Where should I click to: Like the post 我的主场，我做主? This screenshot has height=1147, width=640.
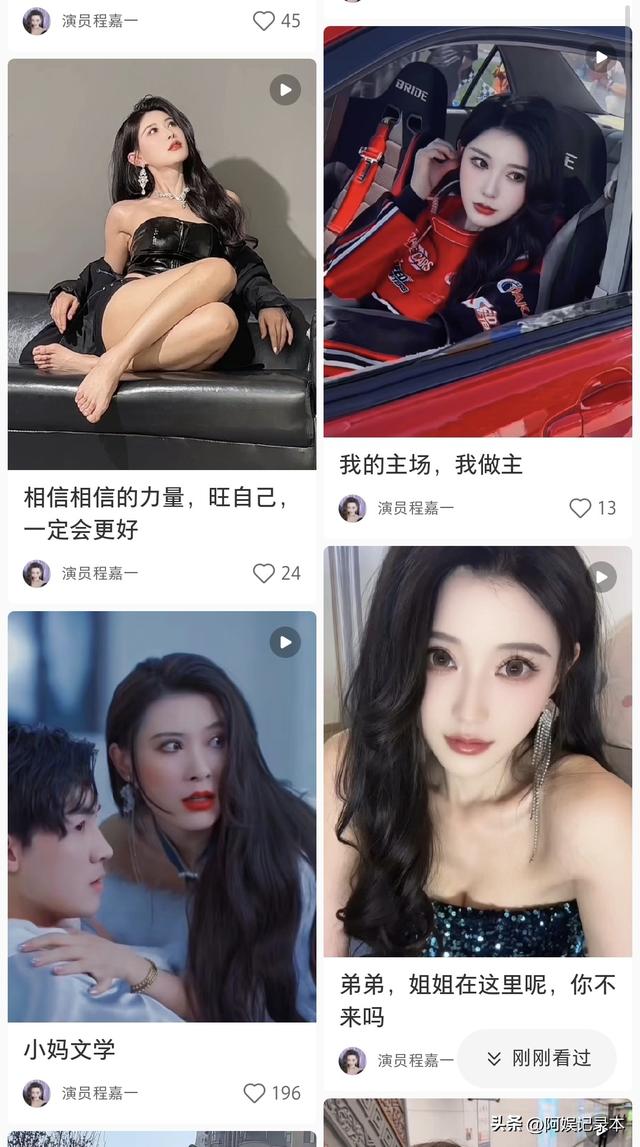(x=580, y=508)
